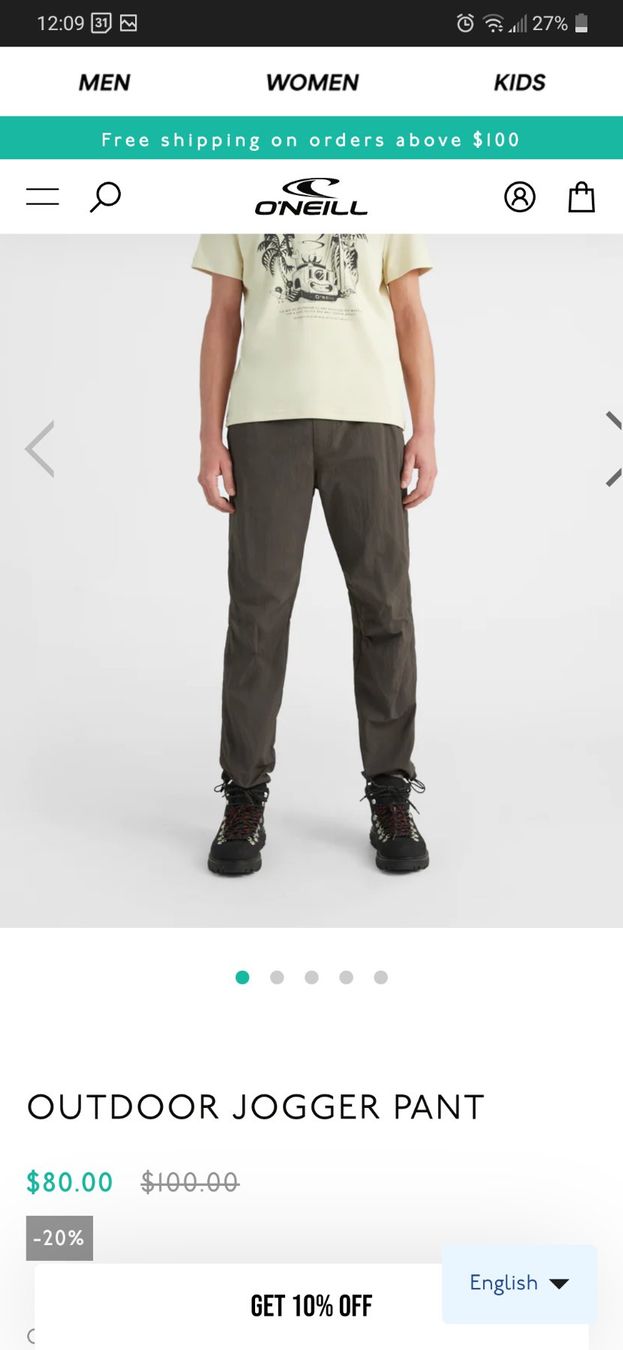Jump to the last image dot
The image size is (623, 1350).
tap(381, 977)
